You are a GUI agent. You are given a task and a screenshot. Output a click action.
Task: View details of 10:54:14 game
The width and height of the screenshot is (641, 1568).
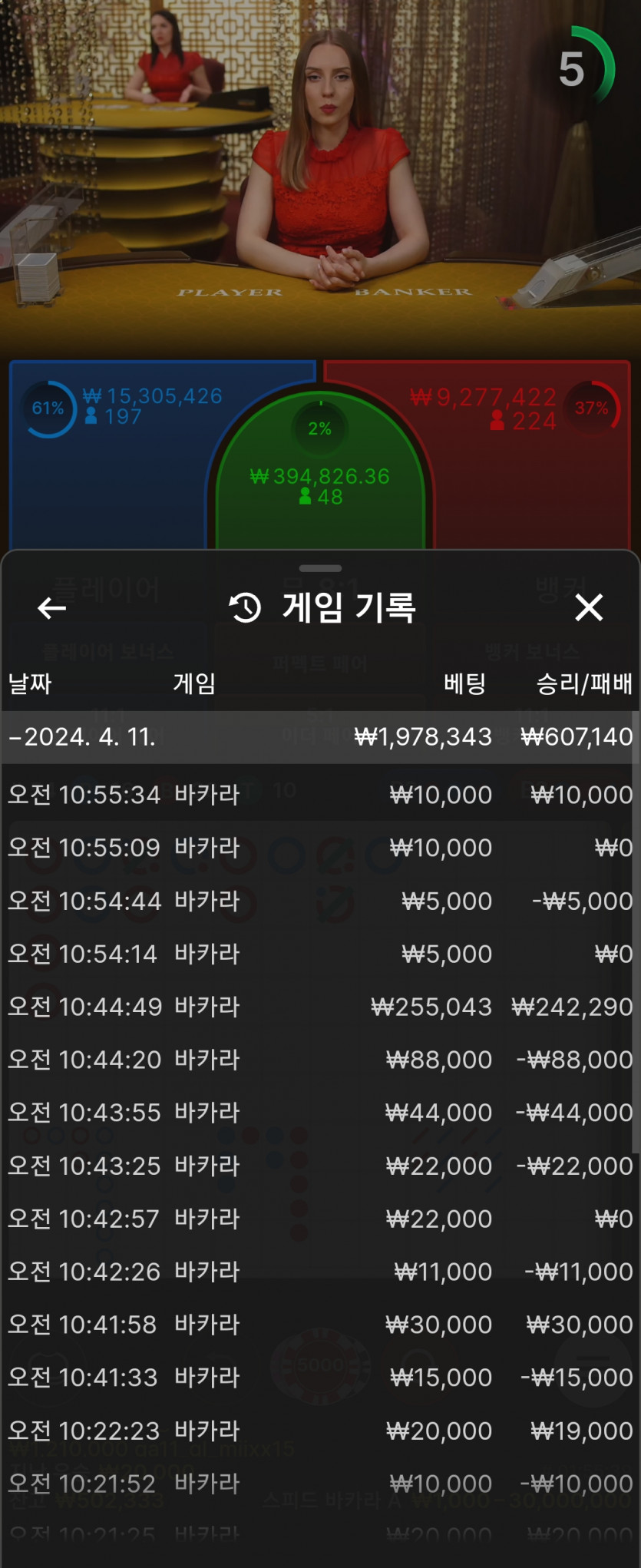(x=320, y=954)
